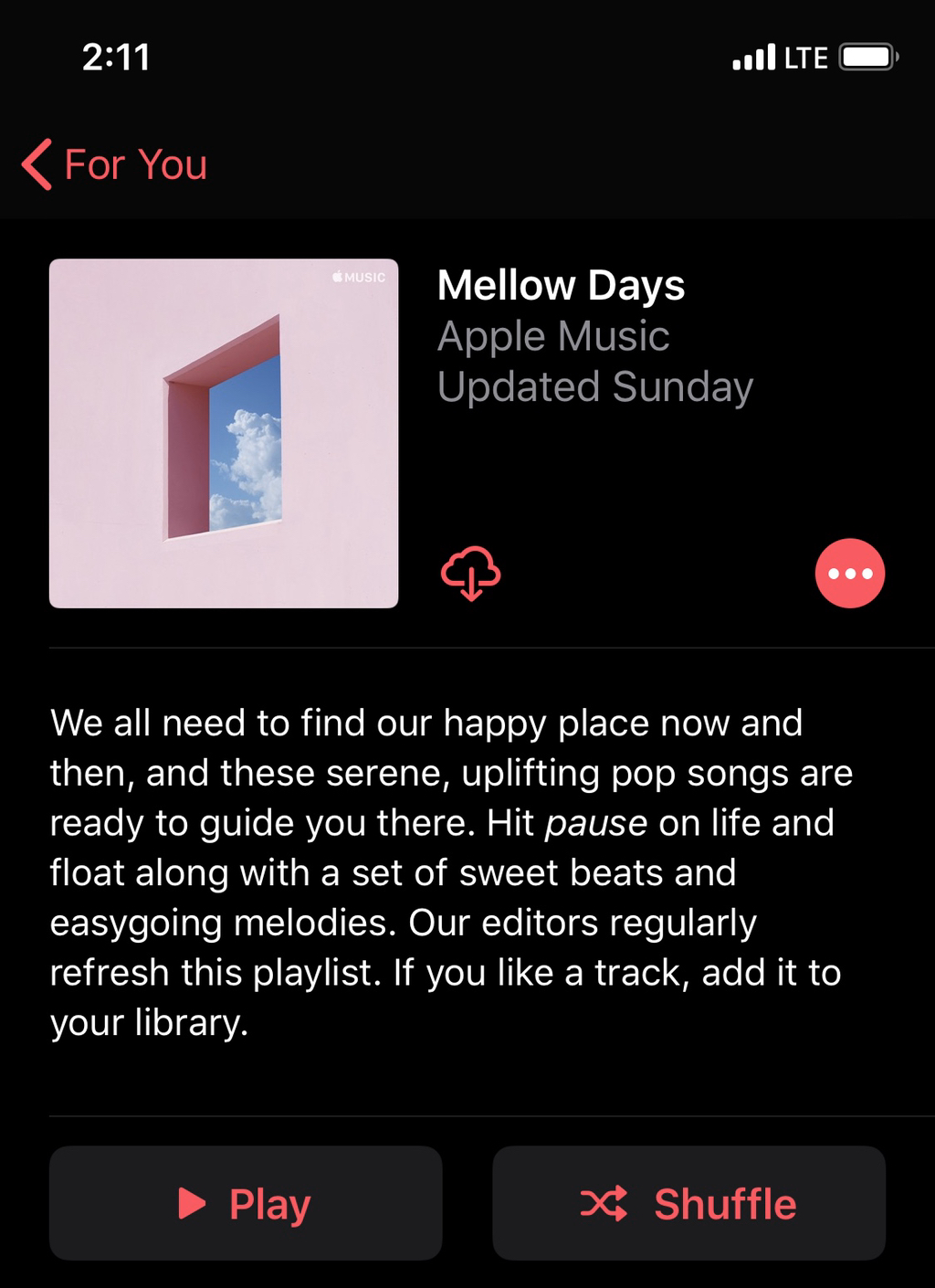Shuffle the Mellow Days playlist
This screenshot has height=1288, width=935.
[x=688, y=1203]
